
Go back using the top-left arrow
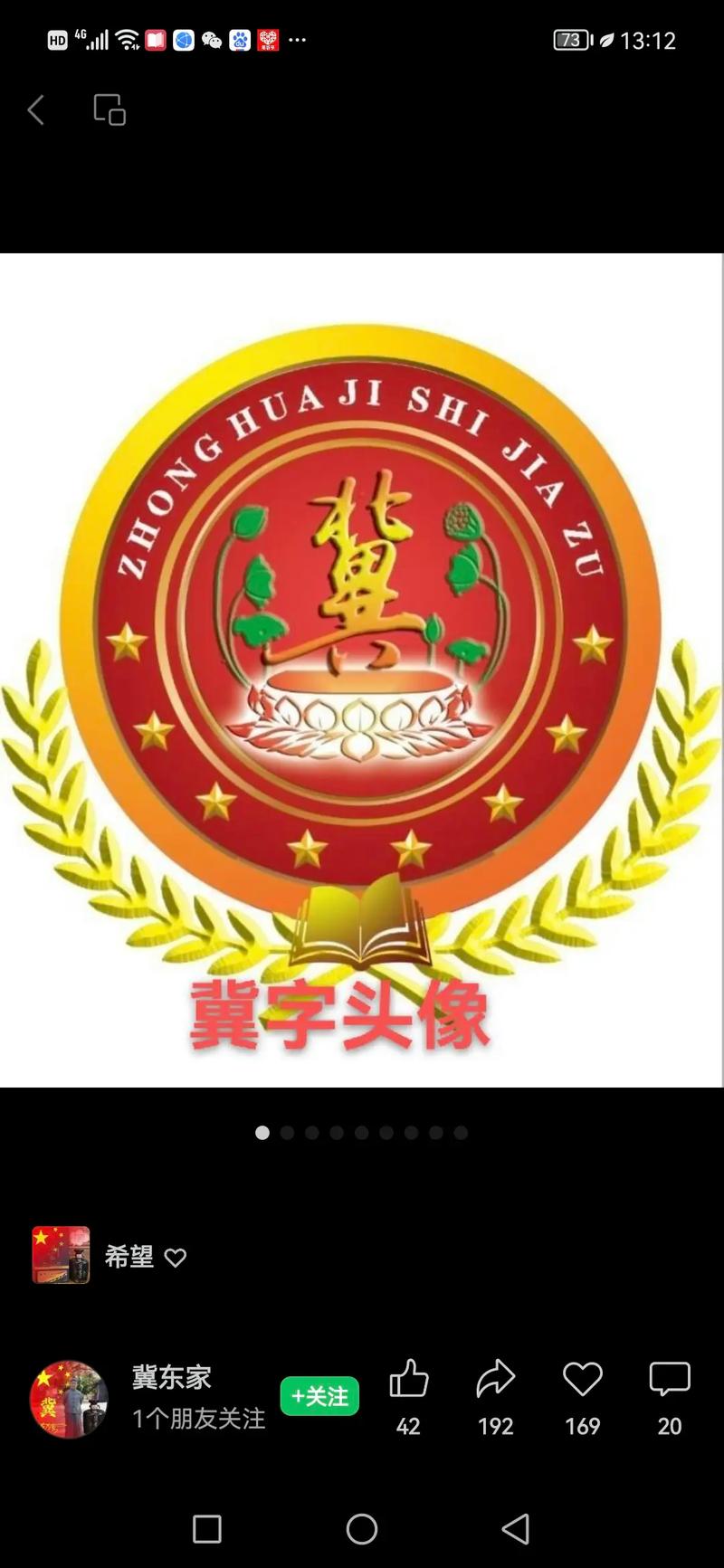36,110
